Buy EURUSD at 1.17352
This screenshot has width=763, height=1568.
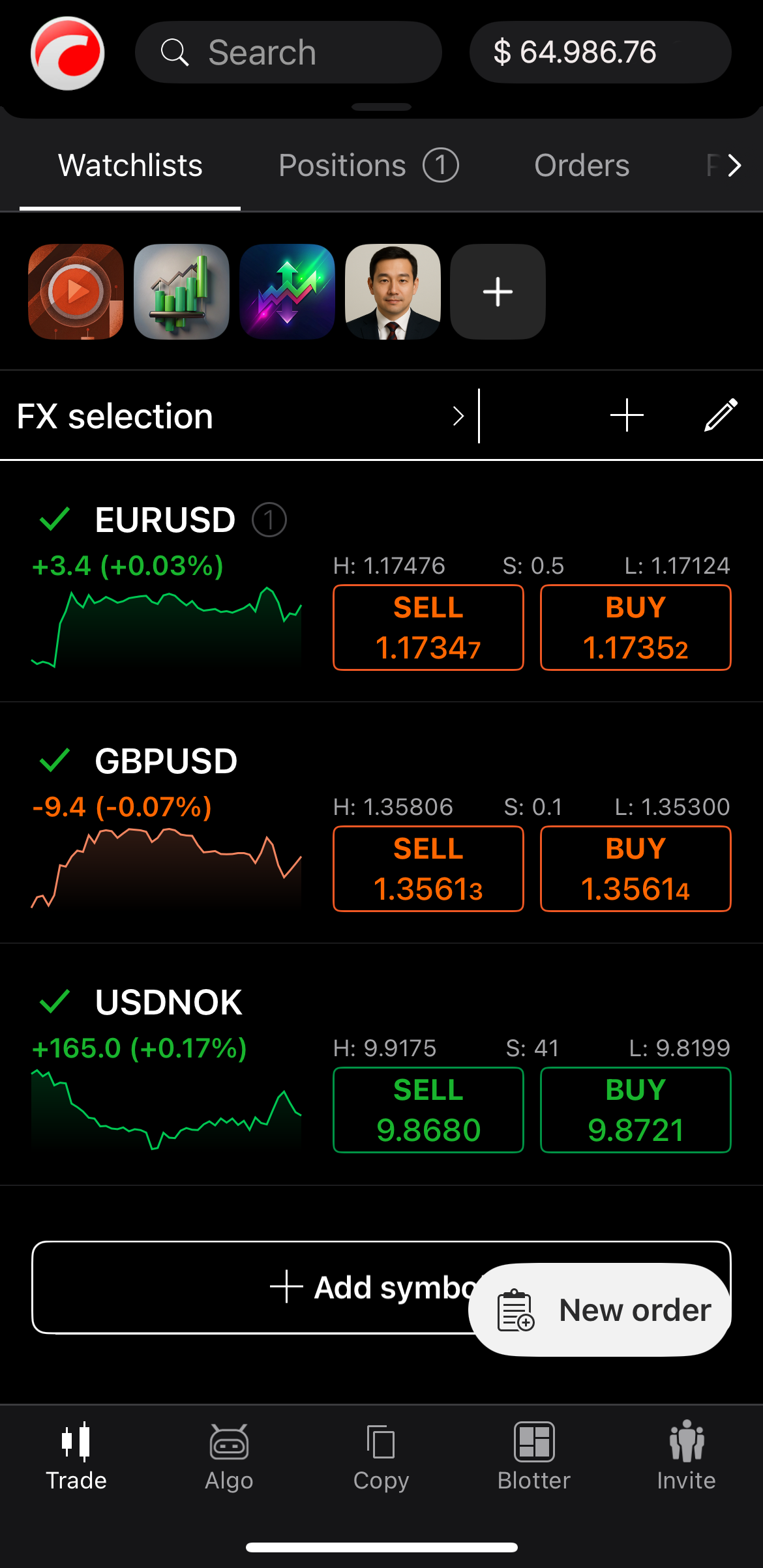[635, 627]
